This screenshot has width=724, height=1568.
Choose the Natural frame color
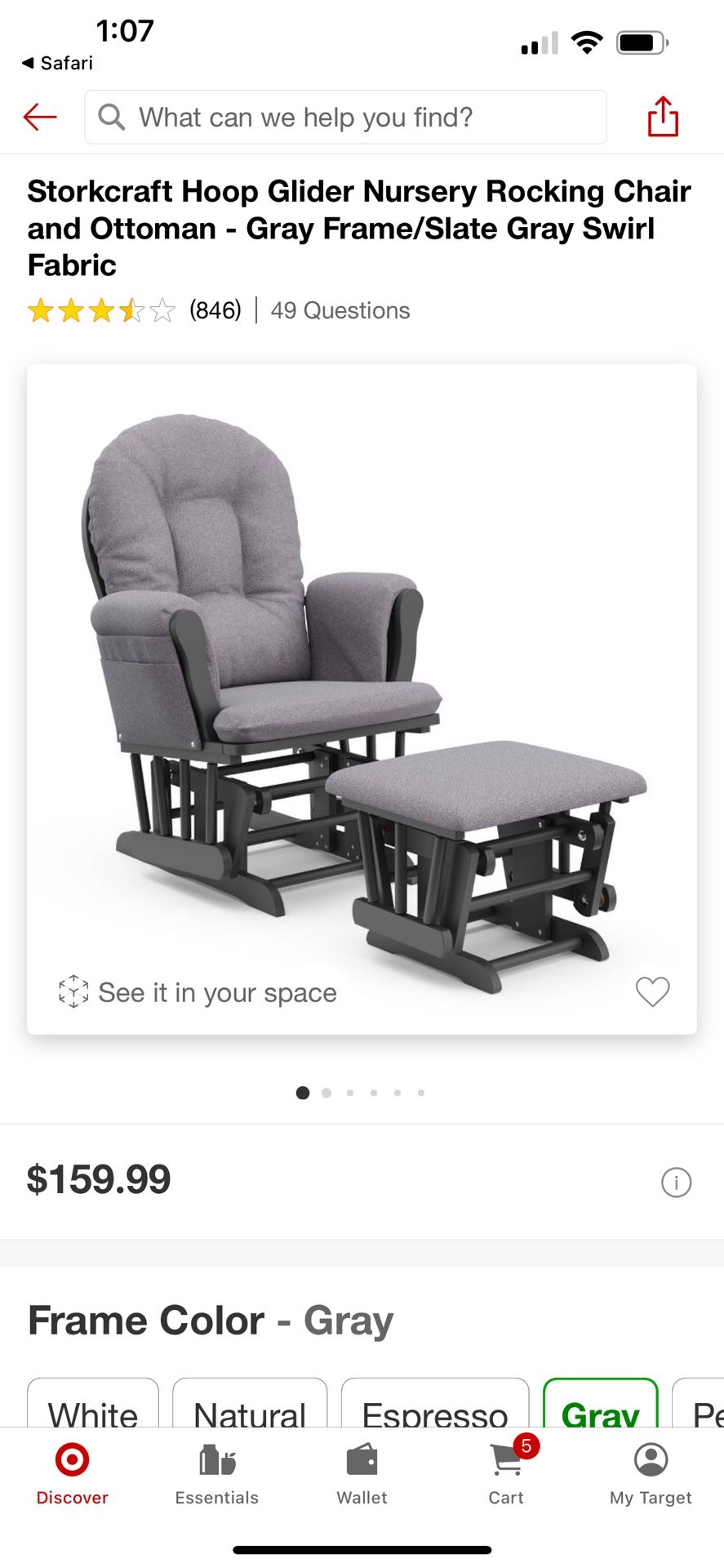tap(250, 1408)
